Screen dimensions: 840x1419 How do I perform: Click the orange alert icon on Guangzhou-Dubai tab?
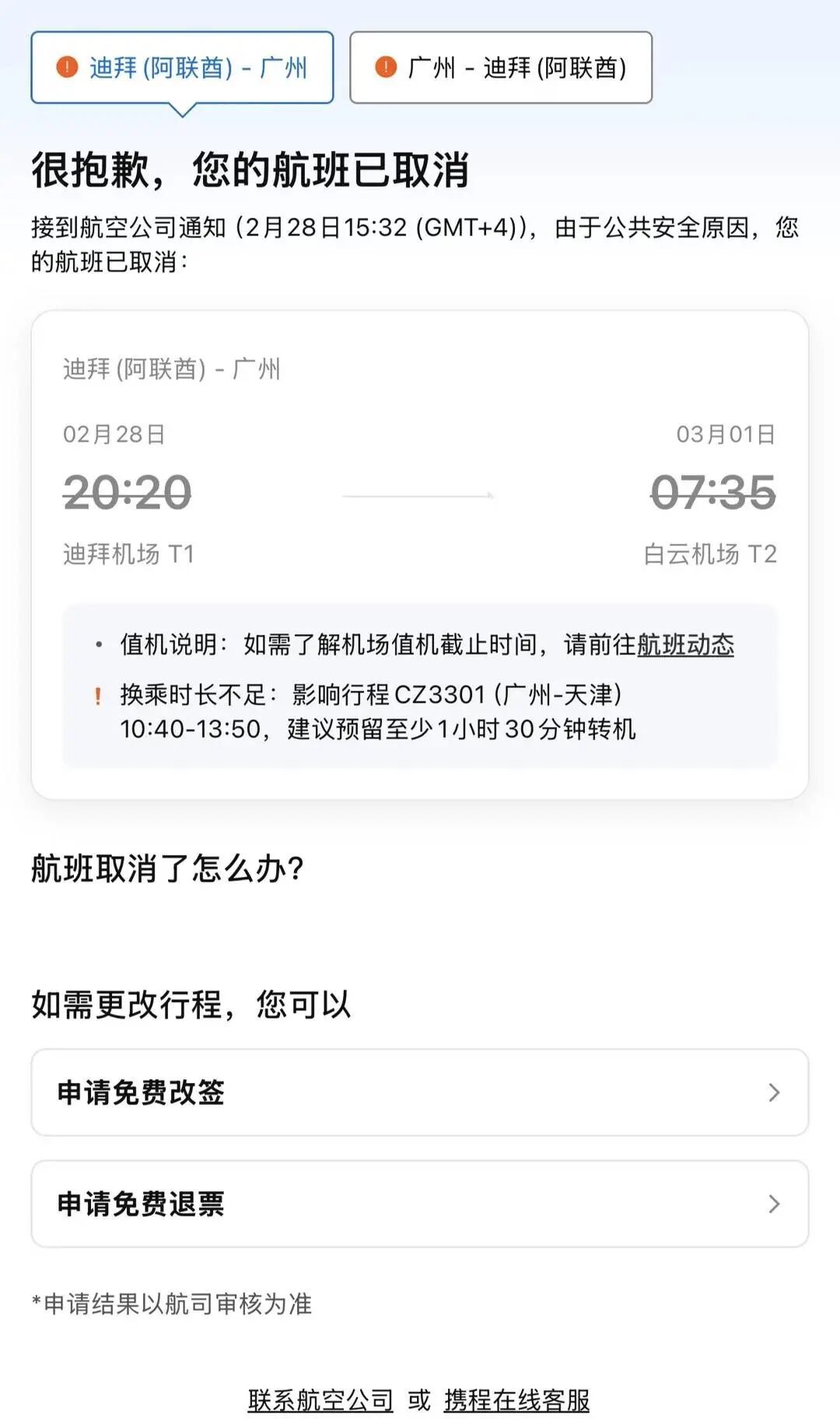pos(387,68)
